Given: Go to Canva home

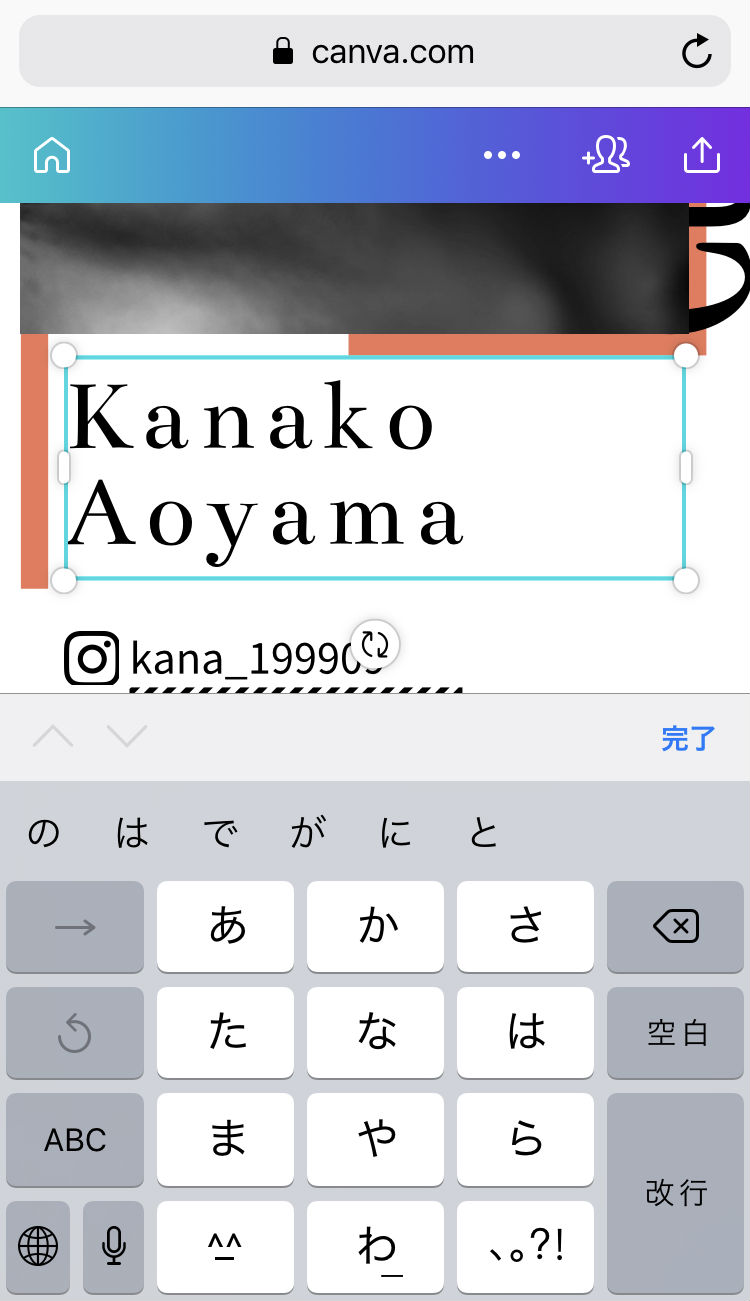Looking at the screenshot, I should coord(52,156).
